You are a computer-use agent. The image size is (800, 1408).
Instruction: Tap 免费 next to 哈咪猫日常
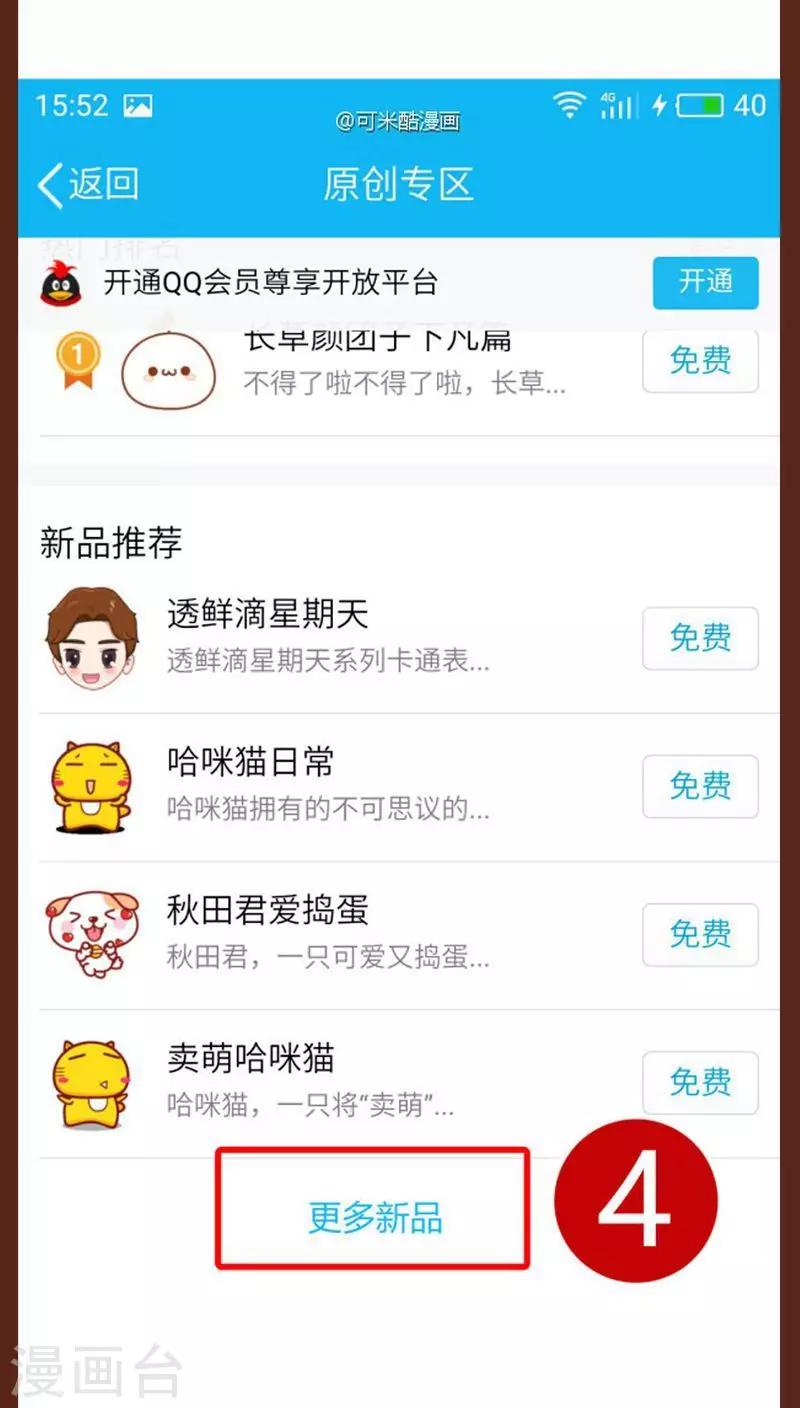click(700, 786)
